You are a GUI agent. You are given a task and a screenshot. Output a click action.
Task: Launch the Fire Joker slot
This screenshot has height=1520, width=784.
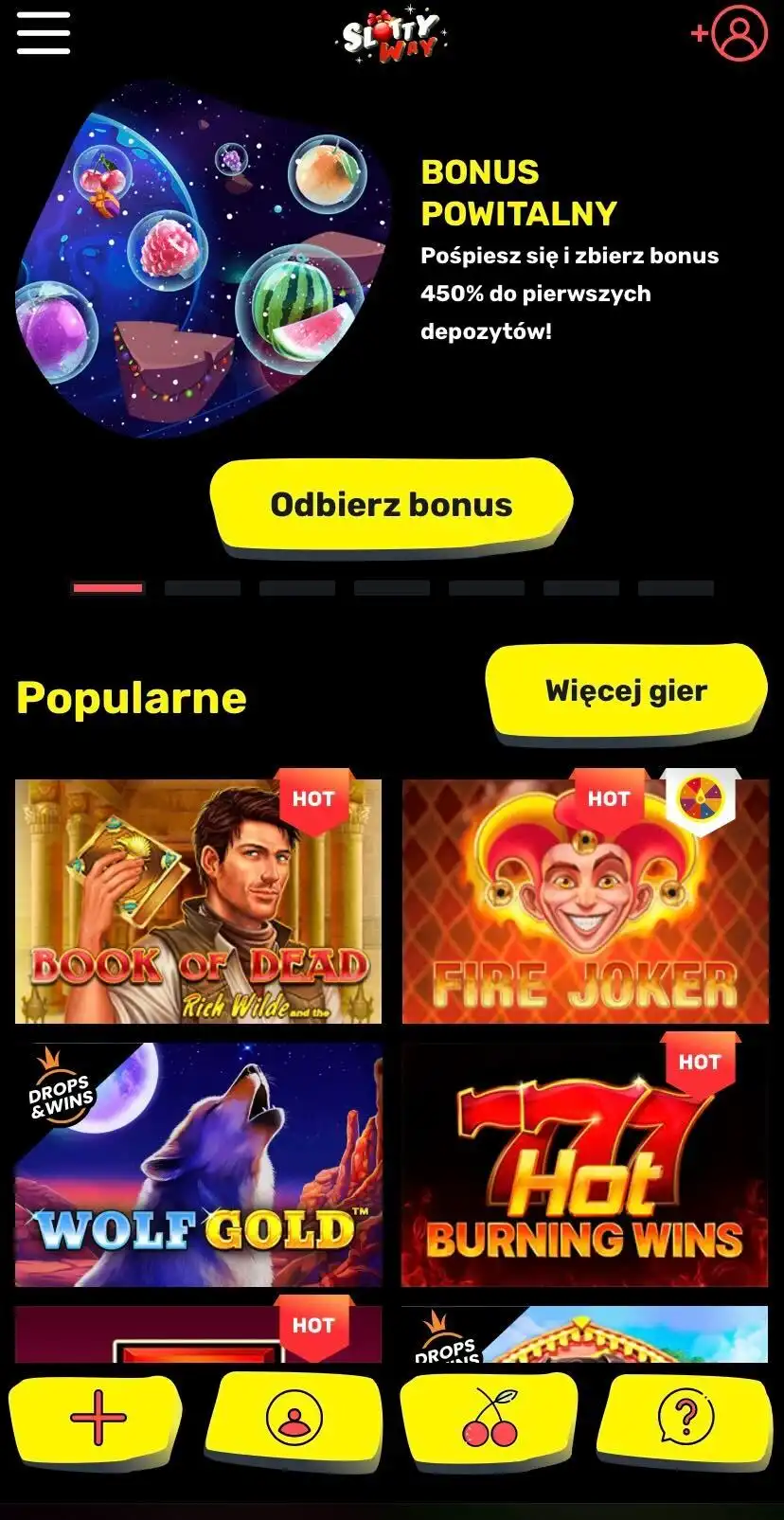click(585, 902)
